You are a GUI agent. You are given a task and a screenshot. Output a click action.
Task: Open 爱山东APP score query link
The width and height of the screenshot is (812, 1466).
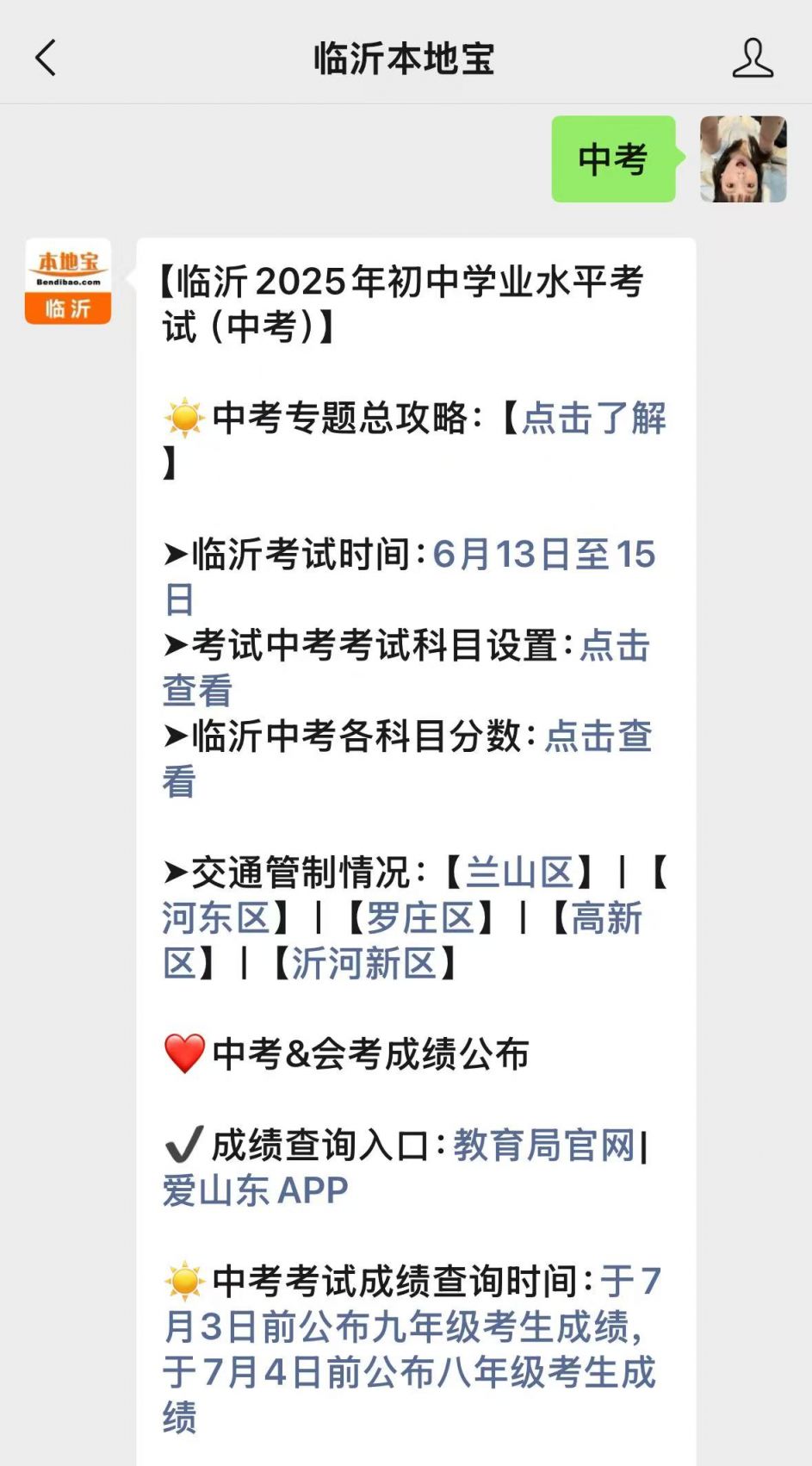[256, 1190]
